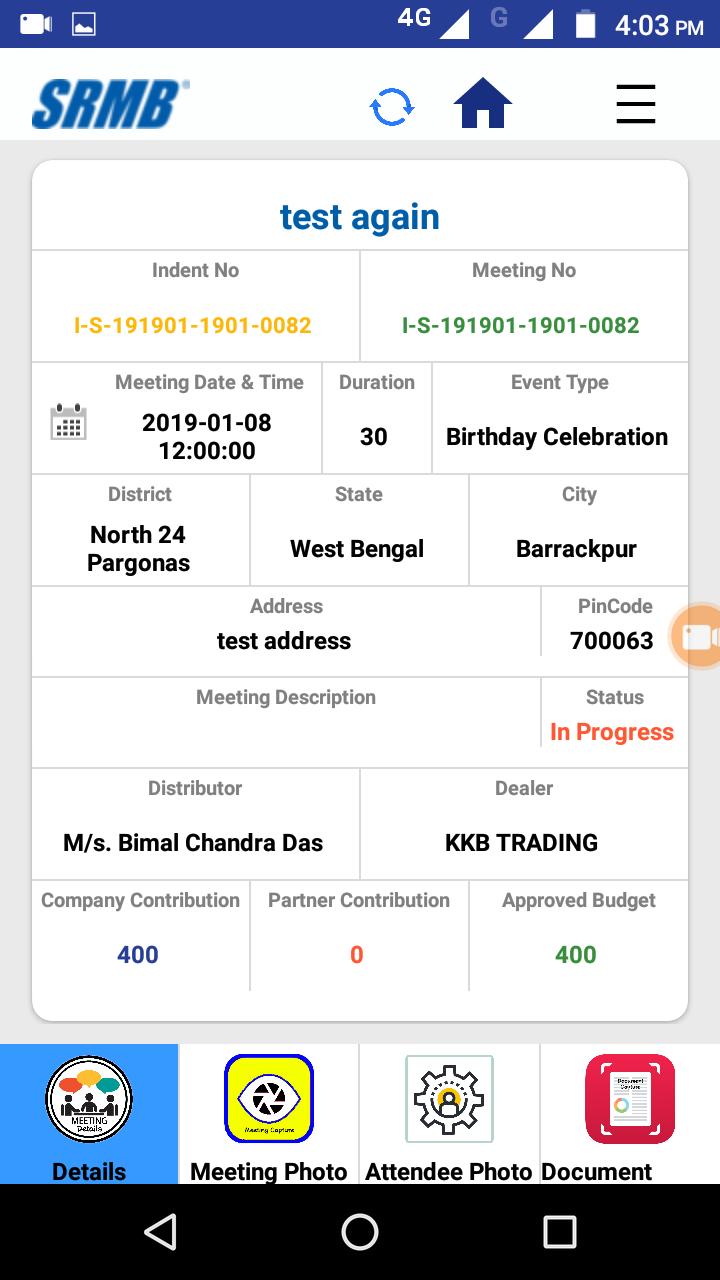Screen dimensions: 720x1280
Task: Tap the system back button
Action: [160, 1232]
